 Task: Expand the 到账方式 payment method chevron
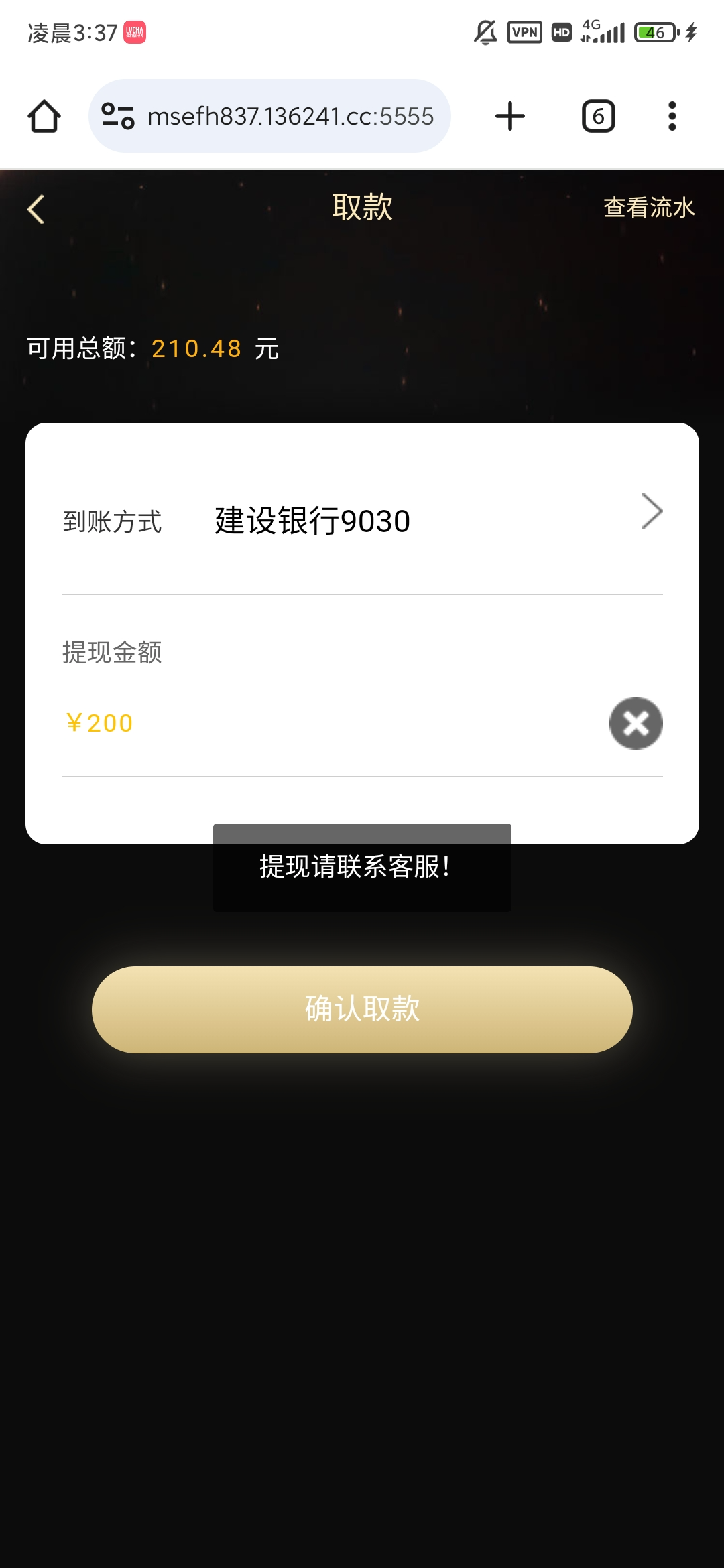click(x=651, y=511)
